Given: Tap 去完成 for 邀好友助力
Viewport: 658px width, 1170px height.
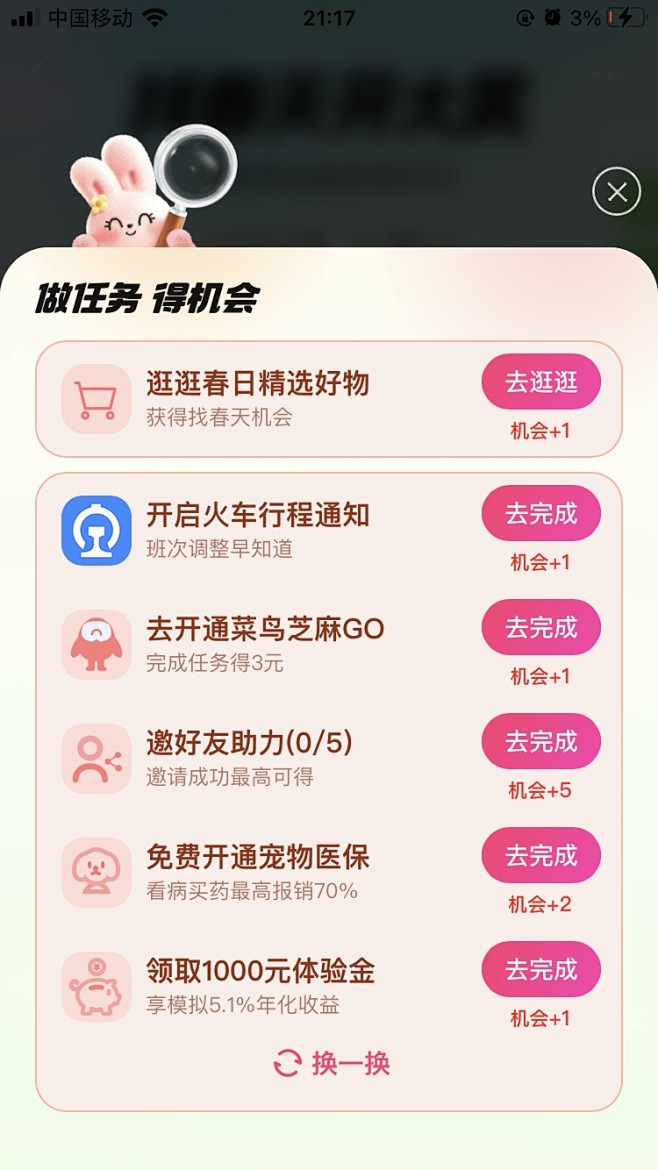Looking at the screenshot, I should [541, 742].
